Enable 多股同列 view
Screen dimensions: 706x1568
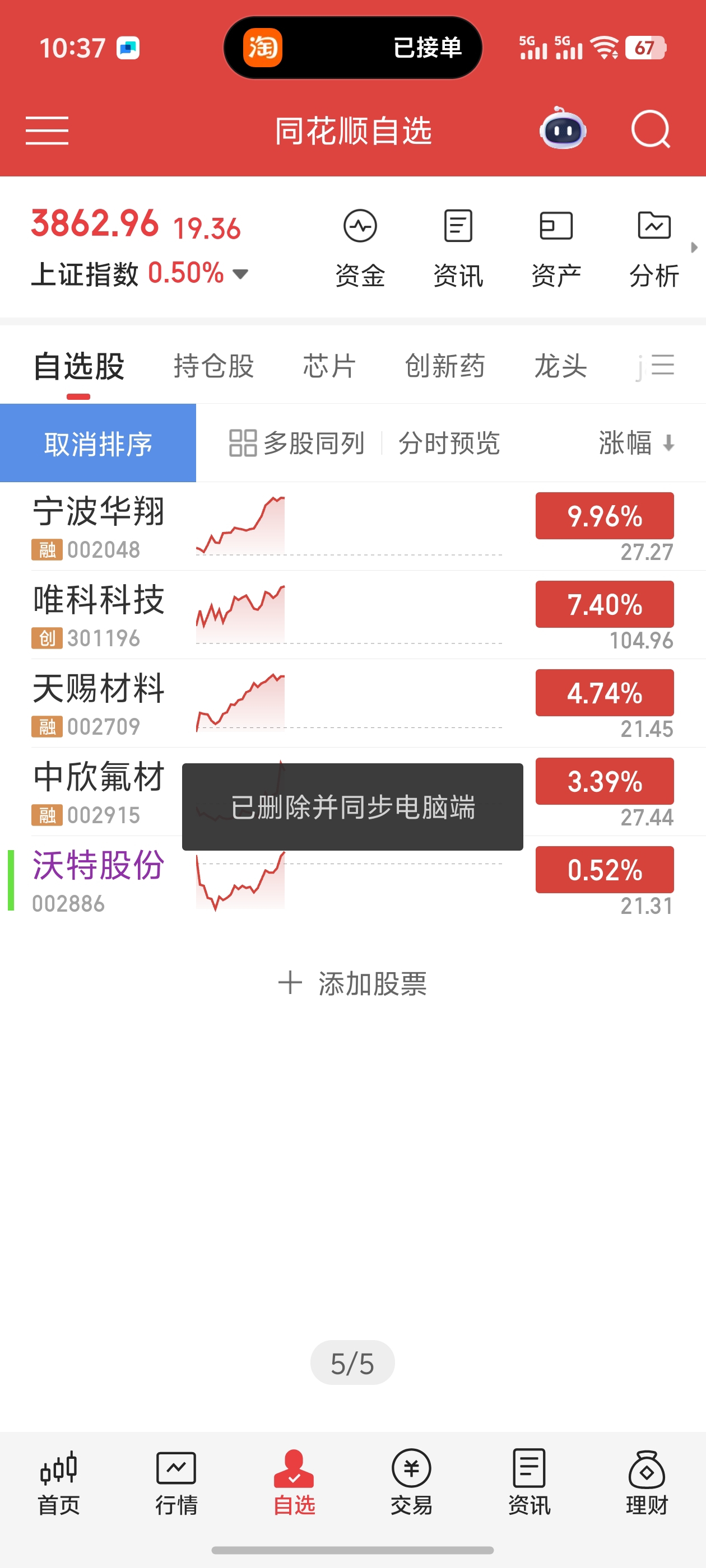pos(296,443)
